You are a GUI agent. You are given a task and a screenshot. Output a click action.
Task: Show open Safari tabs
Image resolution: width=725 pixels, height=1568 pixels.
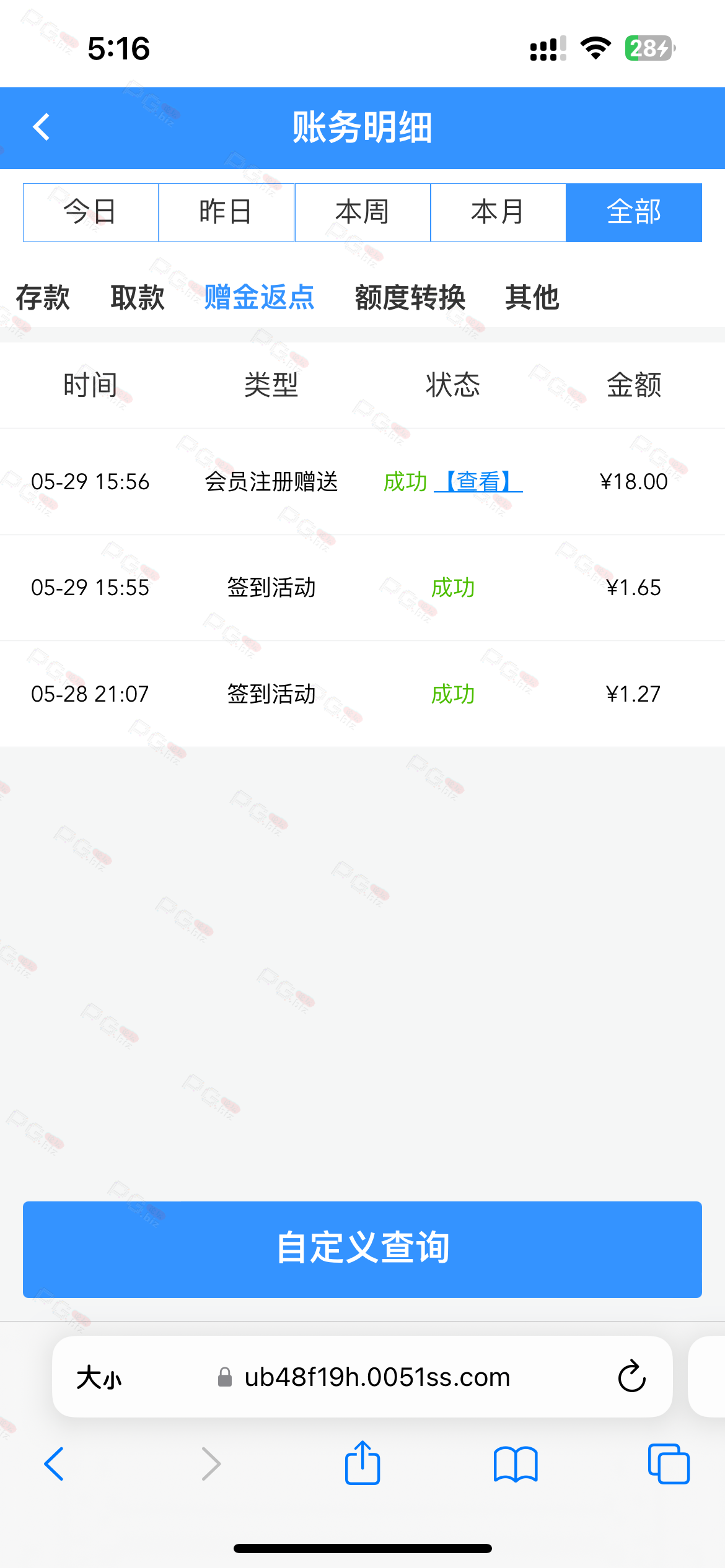[669, 1464]
